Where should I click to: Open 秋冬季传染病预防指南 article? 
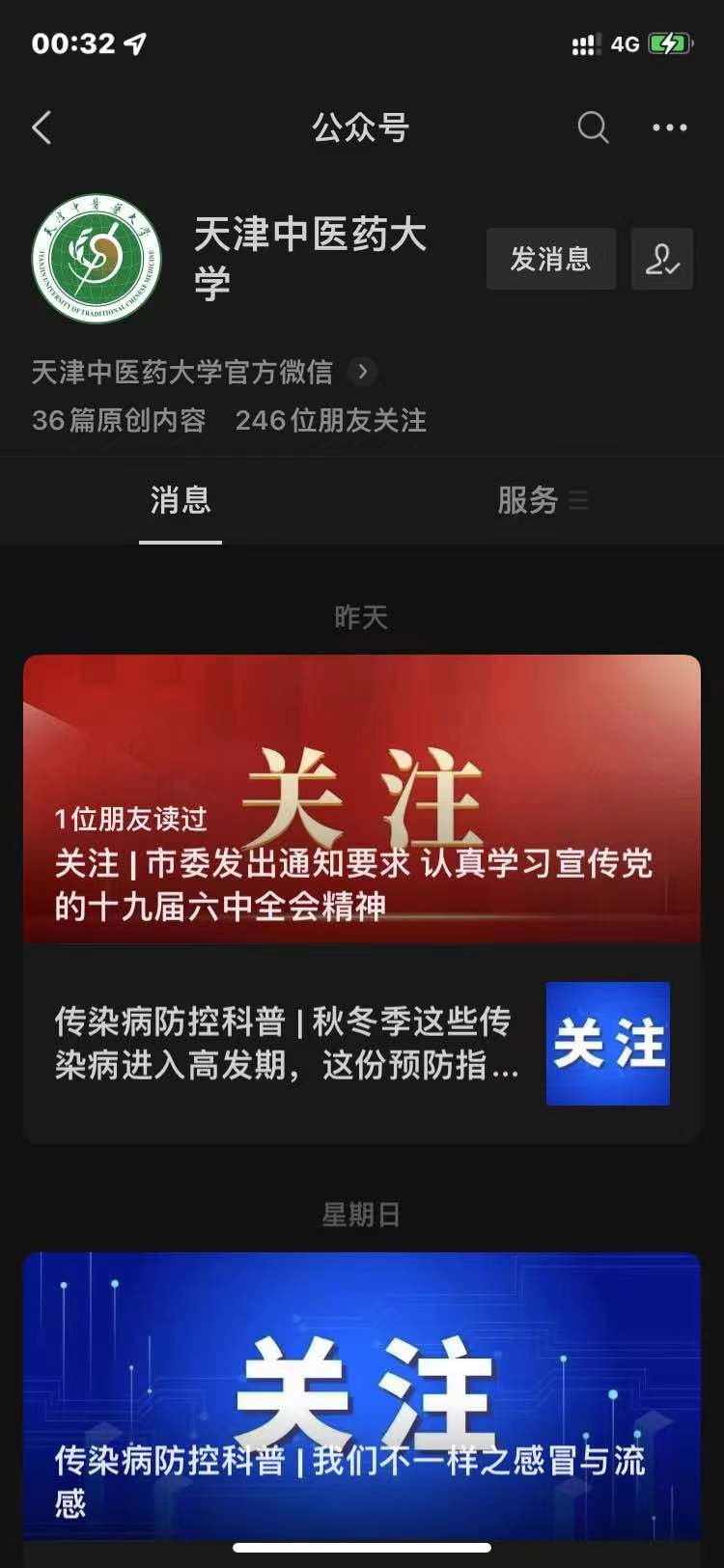click(x=362, y=1044)
